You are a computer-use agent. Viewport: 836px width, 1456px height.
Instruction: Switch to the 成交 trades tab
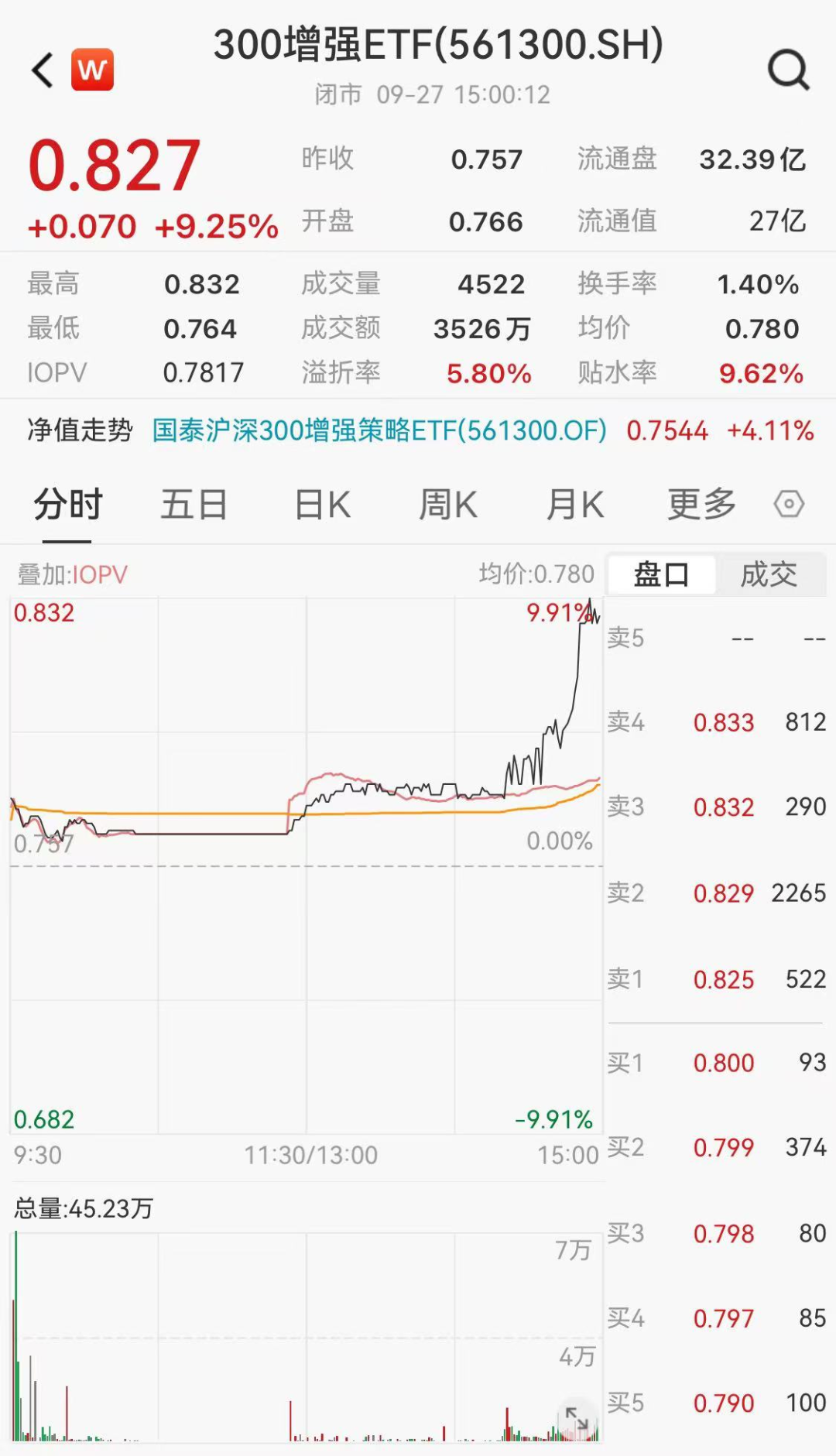coord(769,574)
